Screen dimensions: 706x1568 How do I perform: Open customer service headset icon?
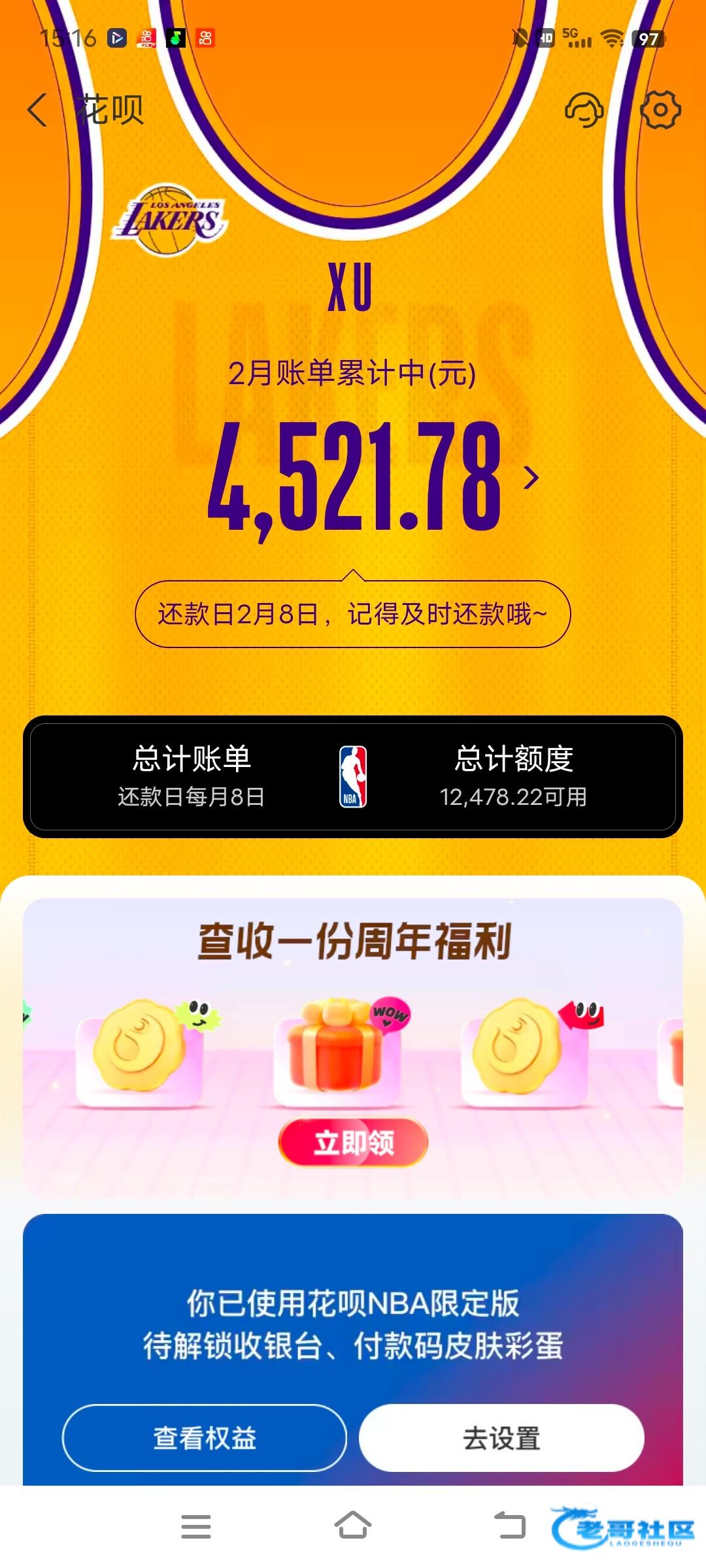pyautogui.click(x=584, y=110)
